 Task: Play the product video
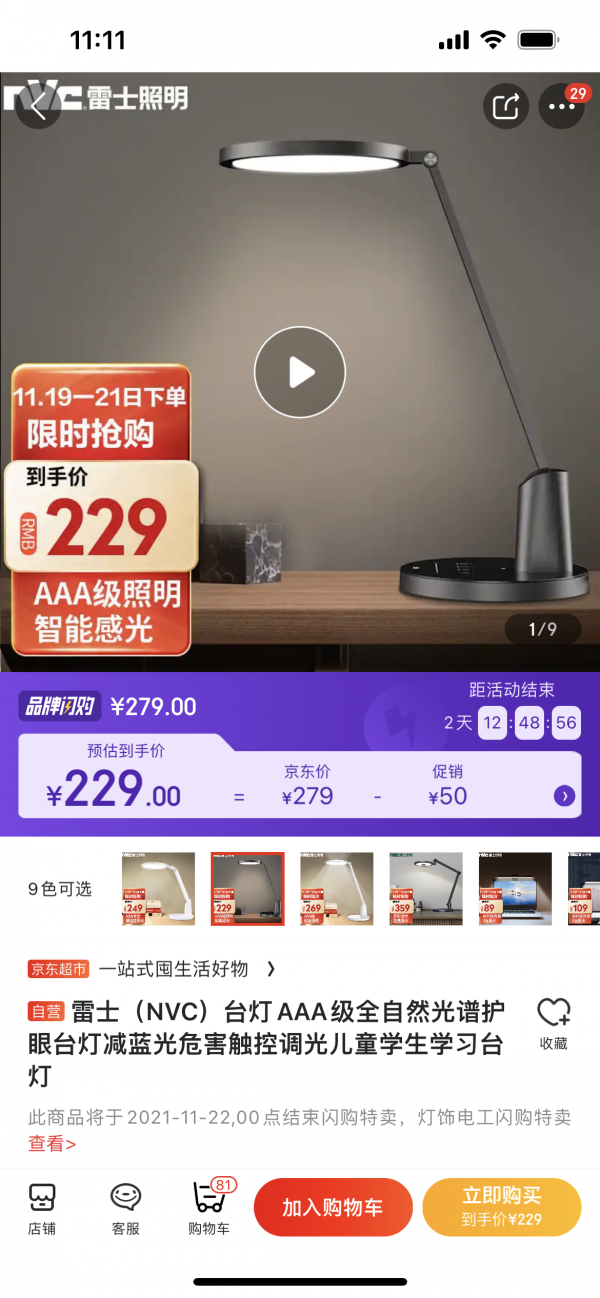point(300,372)
